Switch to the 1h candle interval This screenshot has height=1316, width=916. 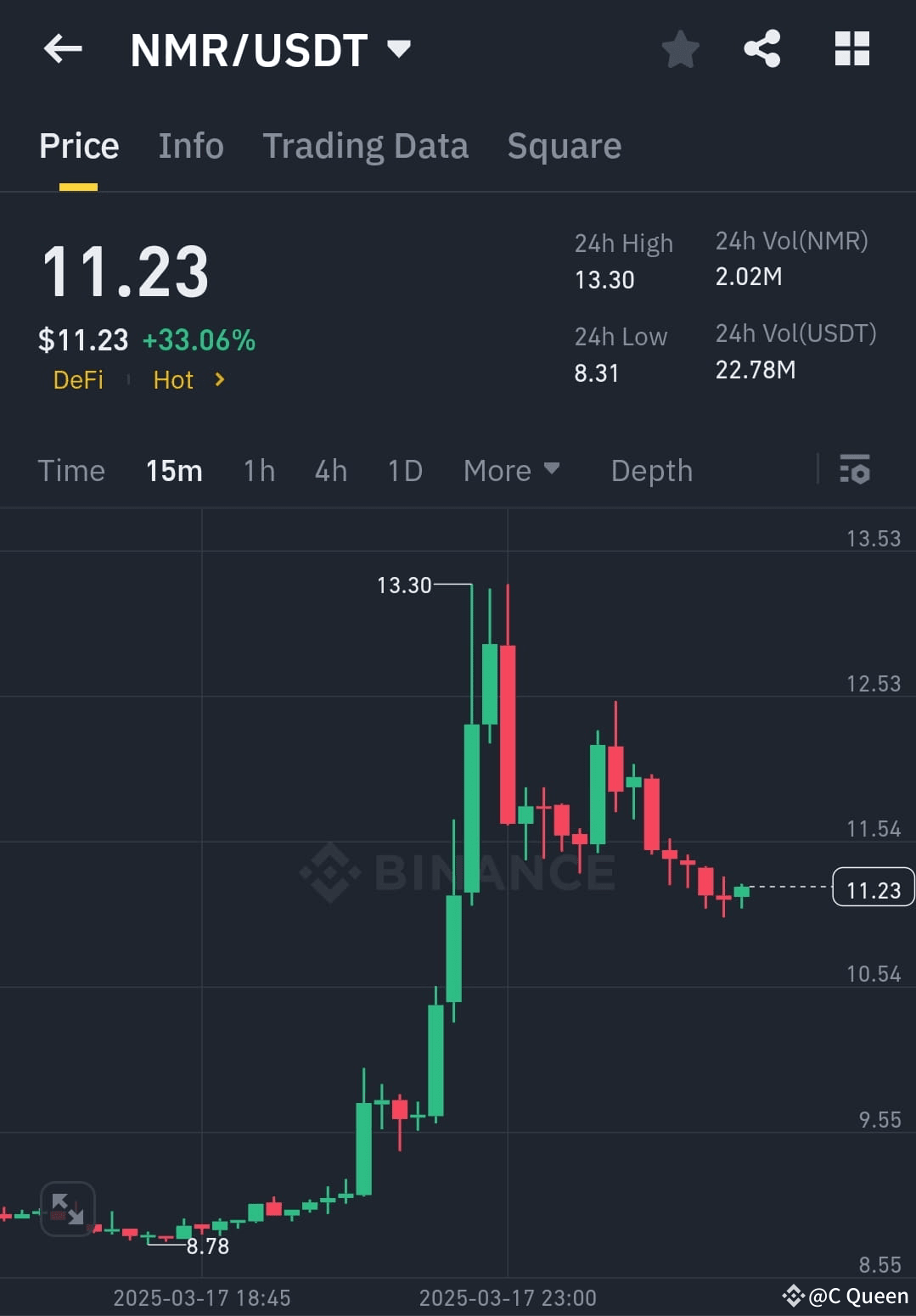point(258,470)
